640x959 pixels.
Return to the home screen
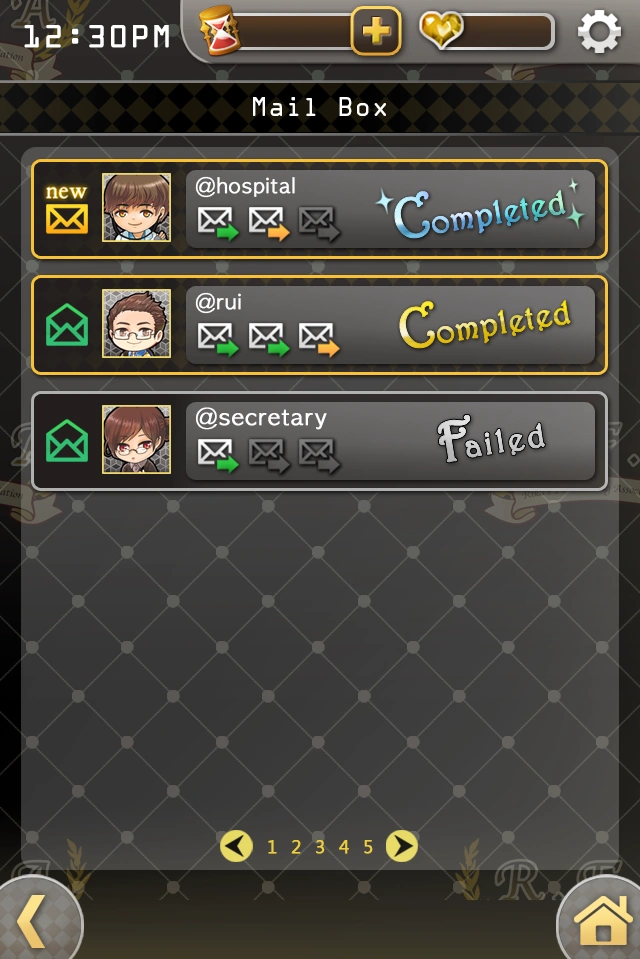pos(603,921)
